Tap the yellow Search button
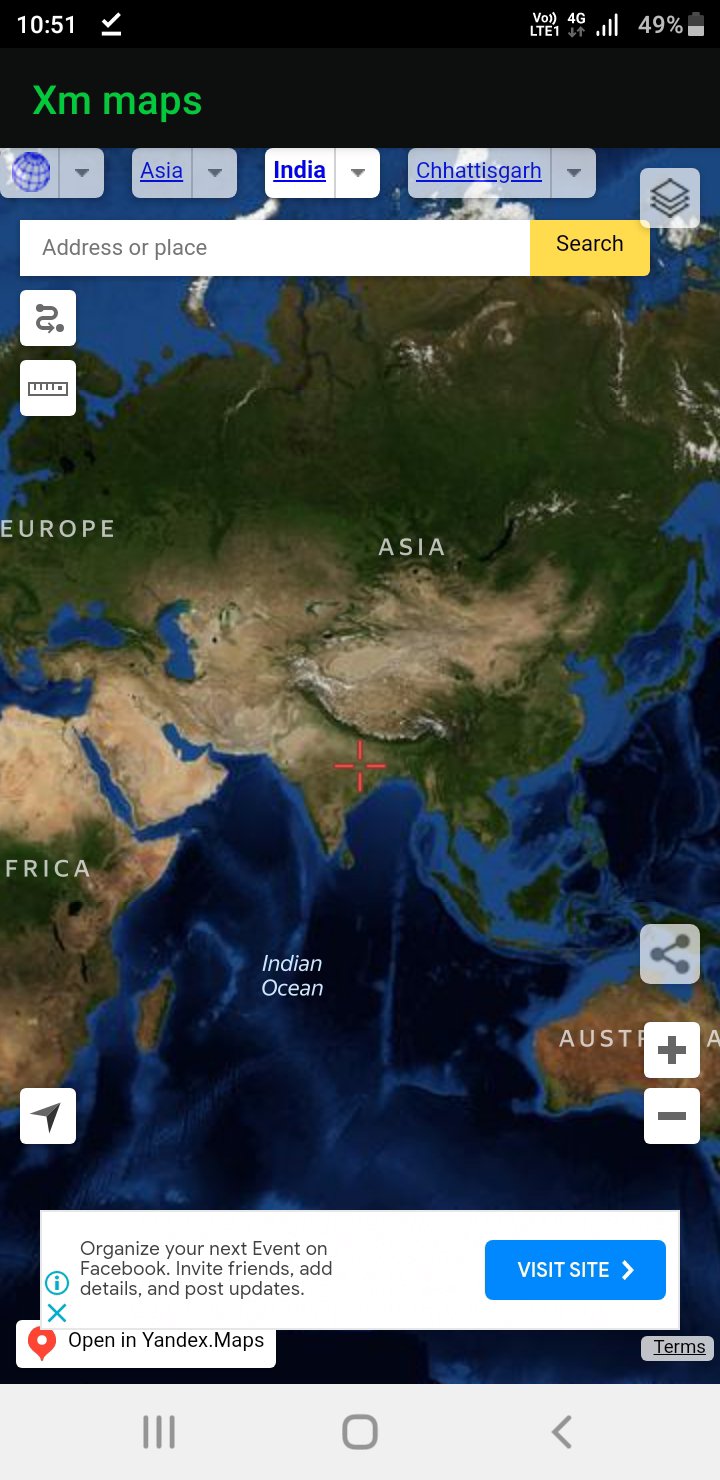 (589, 245)
